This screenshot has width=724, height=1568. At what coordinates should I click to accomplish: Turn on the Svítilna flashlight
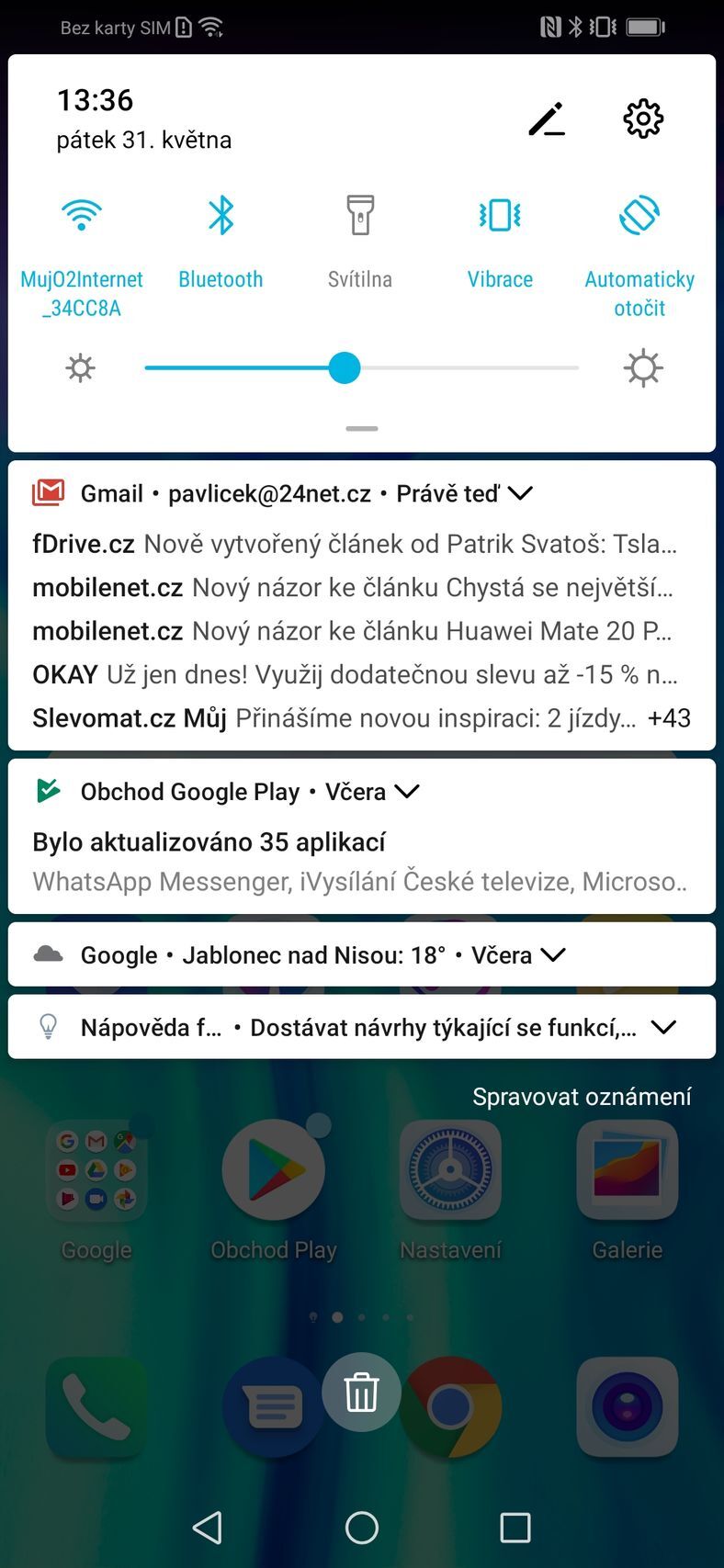pos(360,217)
